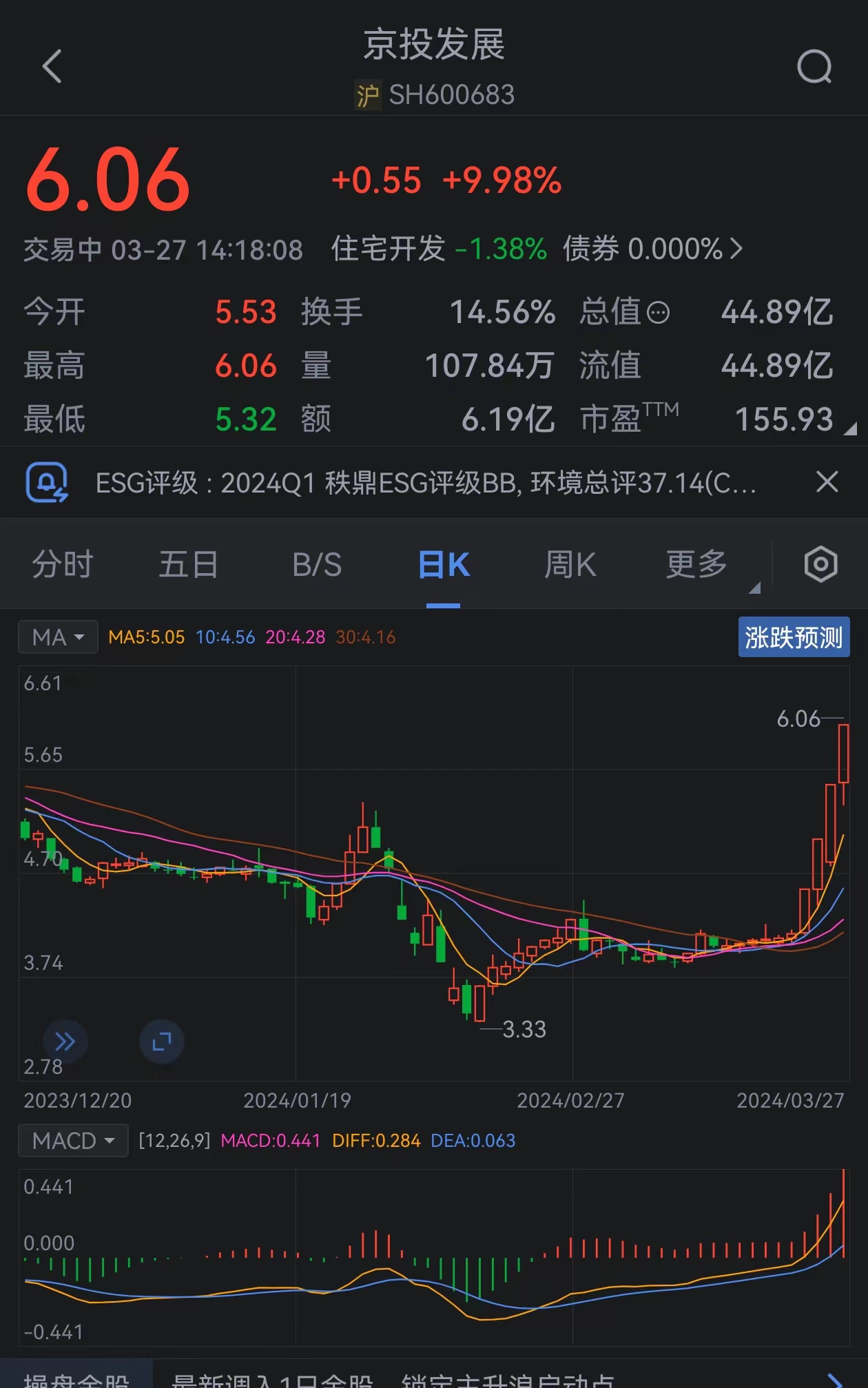Open the 住宅开发 sector details
Image resolution: width=868 pixels, height=1388 pixels.
438,249
